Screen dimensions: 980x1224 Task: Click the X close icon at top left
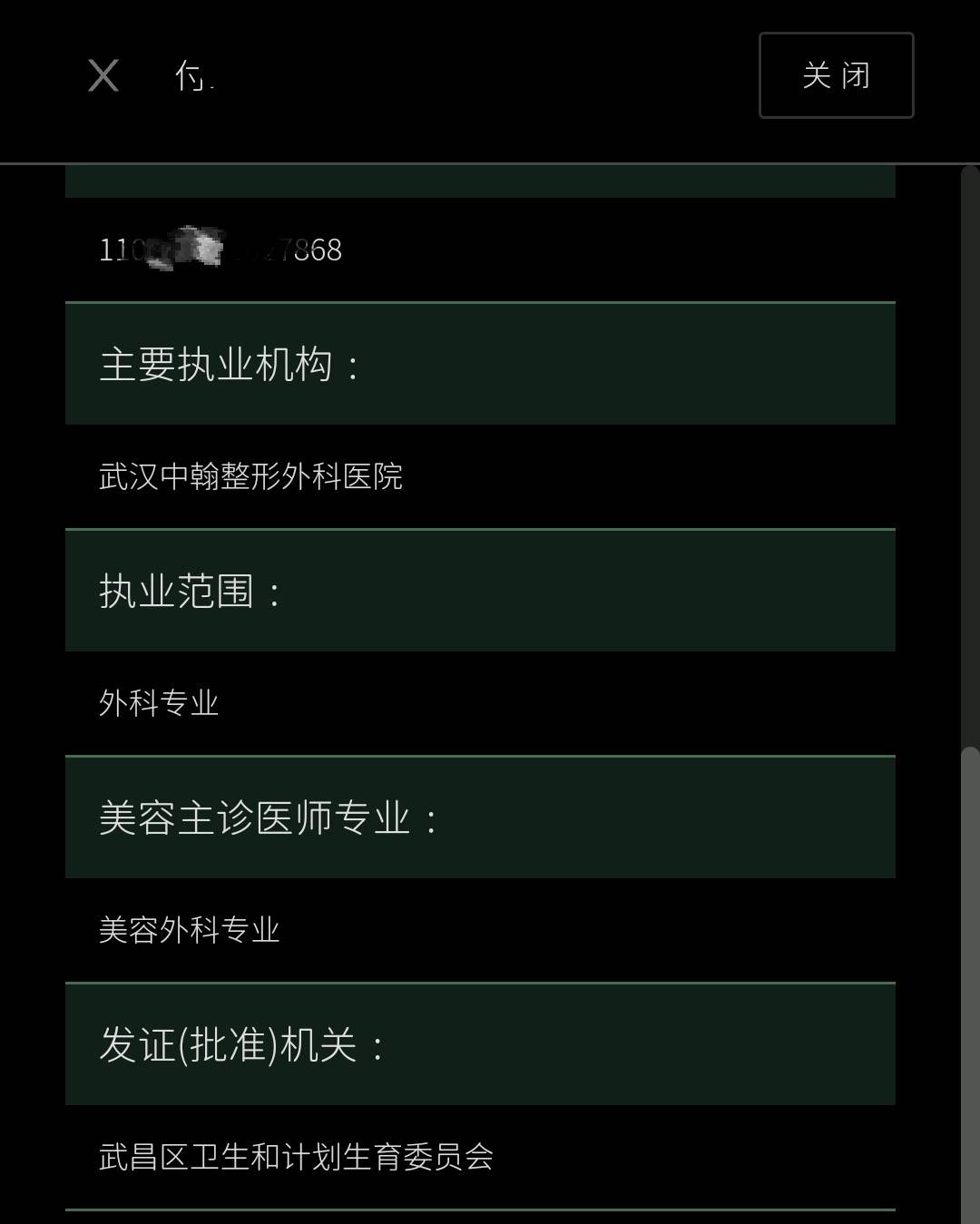(102, 75)
